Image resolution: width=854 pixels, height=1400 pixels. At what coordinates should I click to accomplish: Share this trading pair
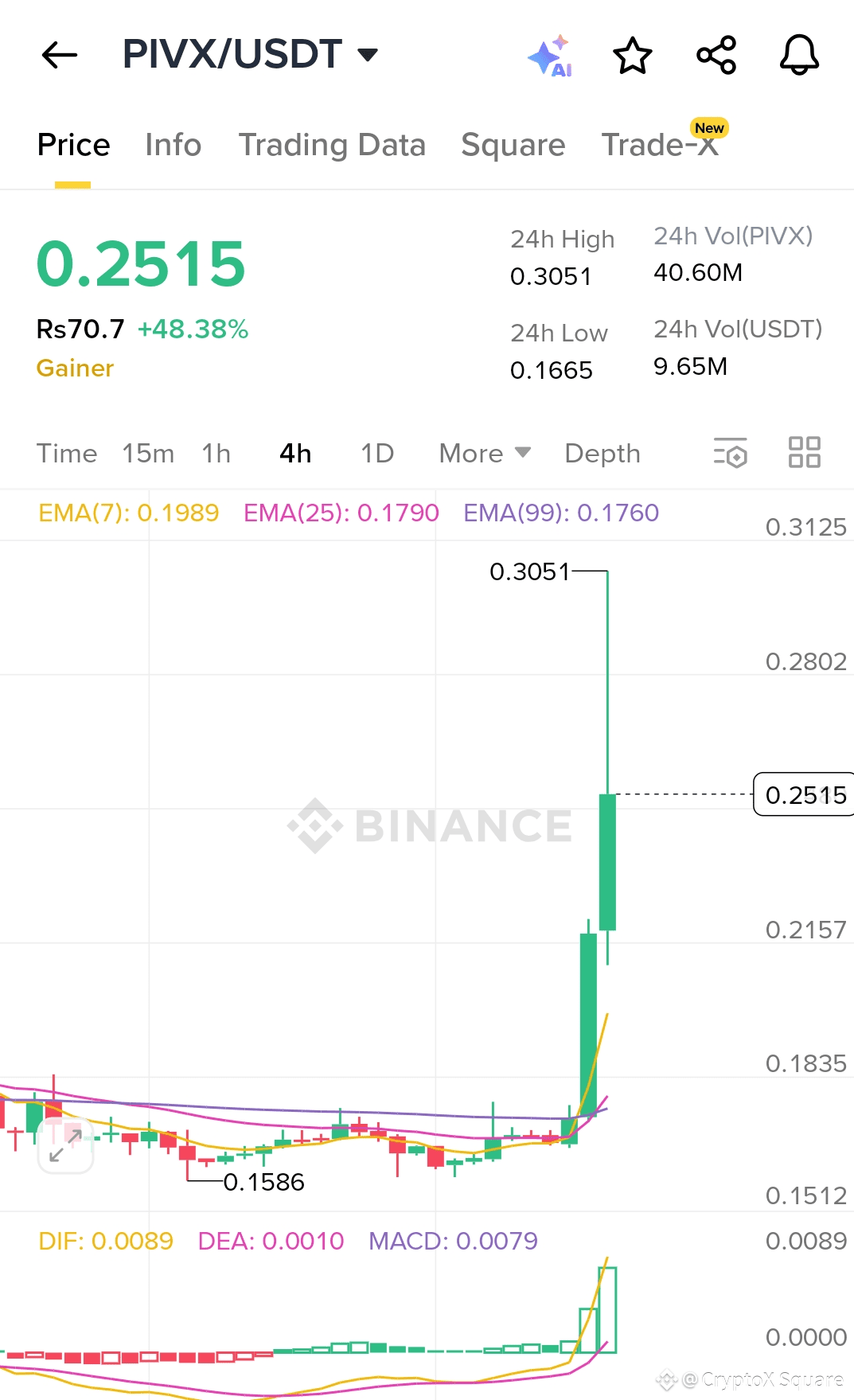(x=716, y=56)
